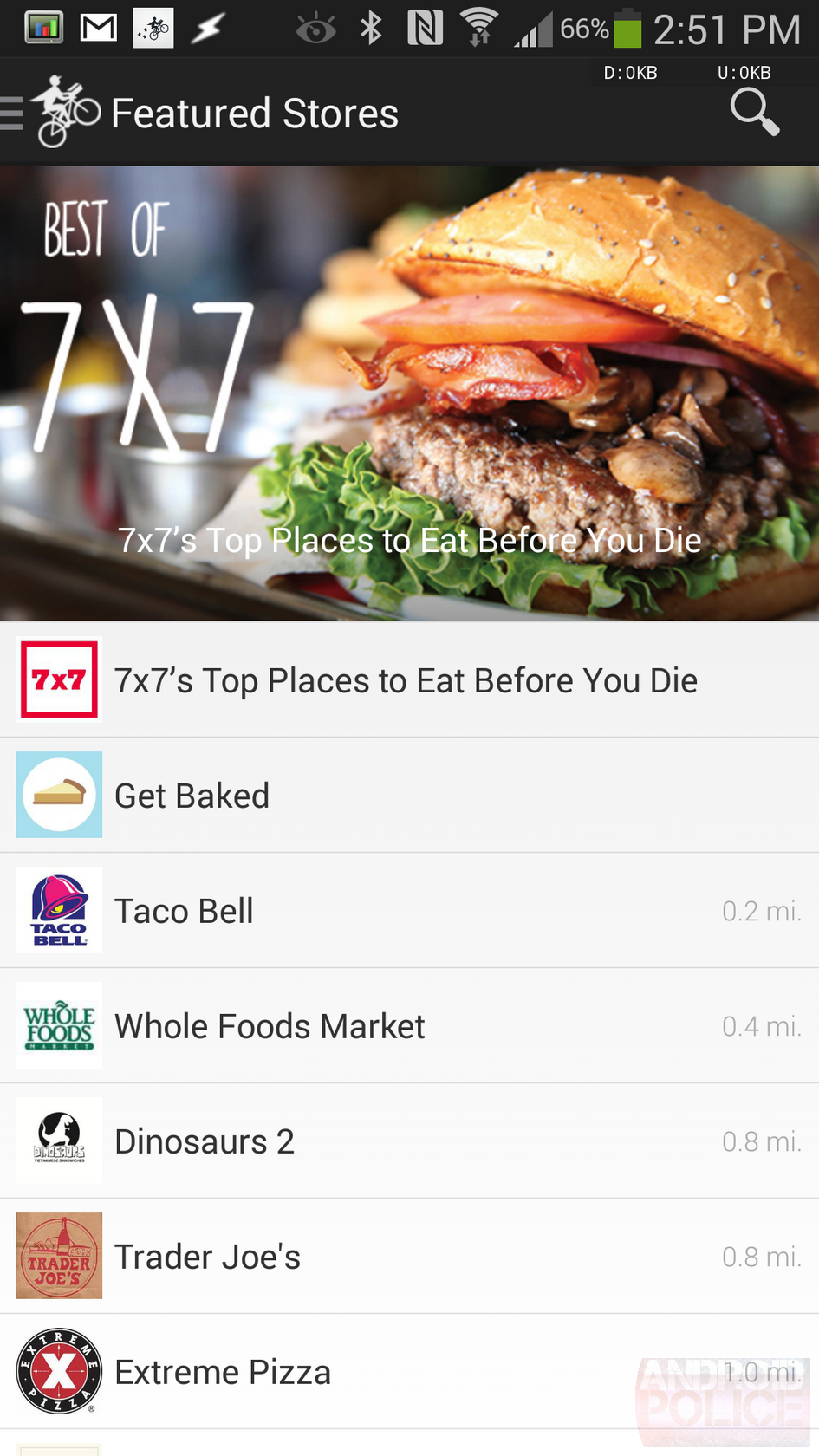Tap the Get Baked pie icon
The width and height of the screenshot is (819, 1456).
point(58,795)
